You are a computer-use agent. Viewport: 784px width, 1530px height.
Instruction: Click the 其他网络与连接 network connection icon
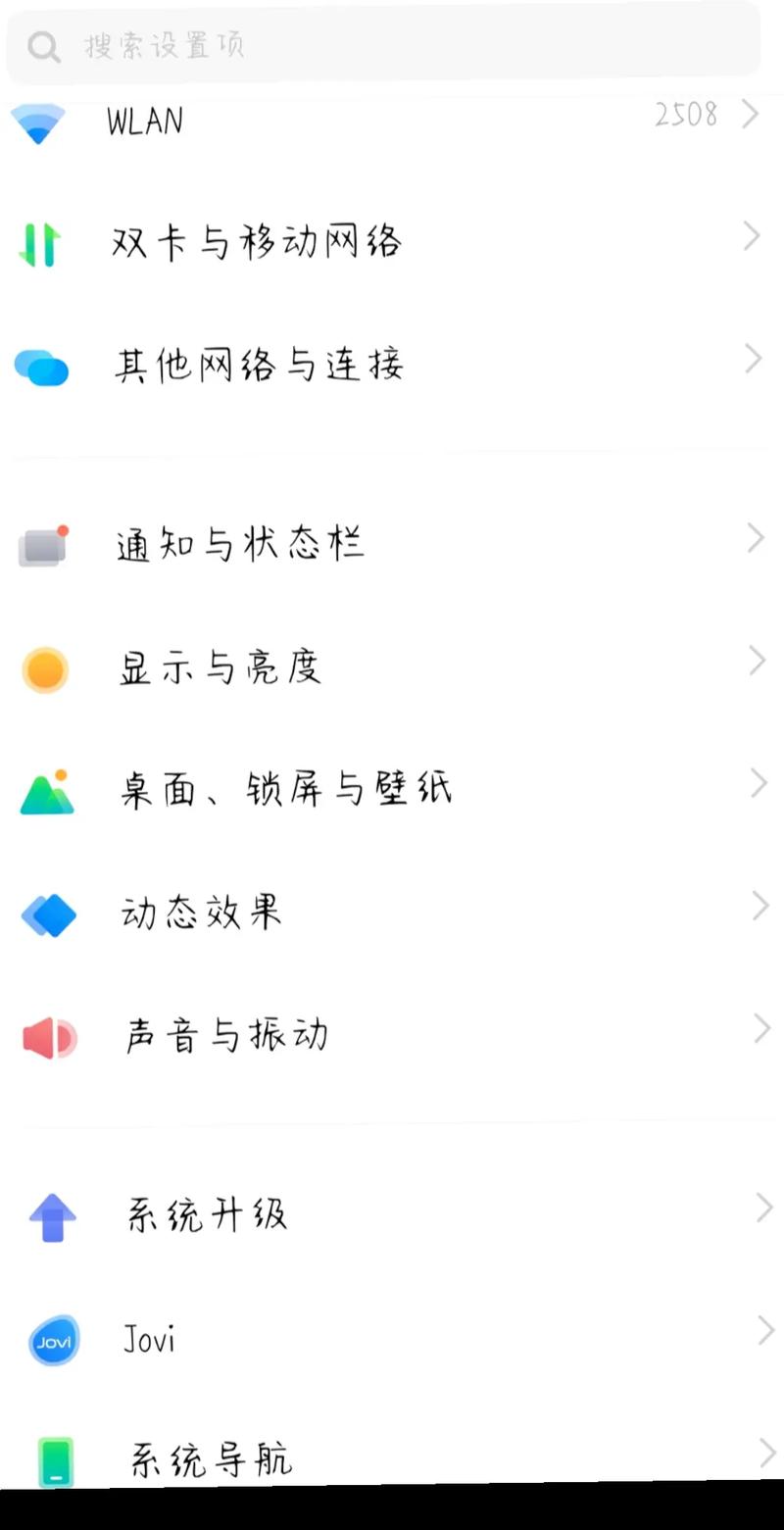coord(41,364)
